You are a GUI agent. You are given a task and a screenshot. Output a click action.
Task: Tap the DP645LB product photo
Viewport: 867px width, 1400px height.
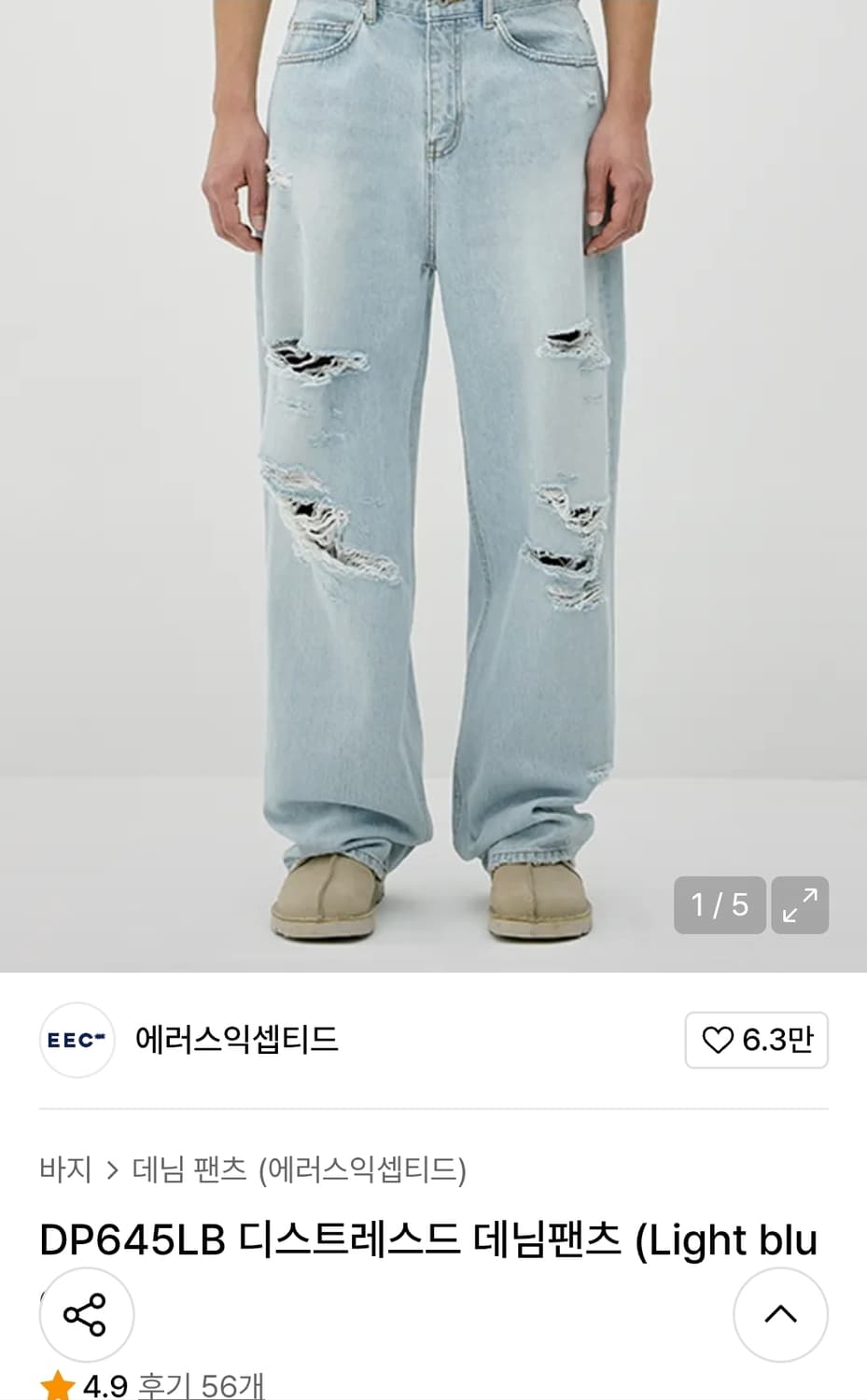pyautogui.click(x=433, y=467)
